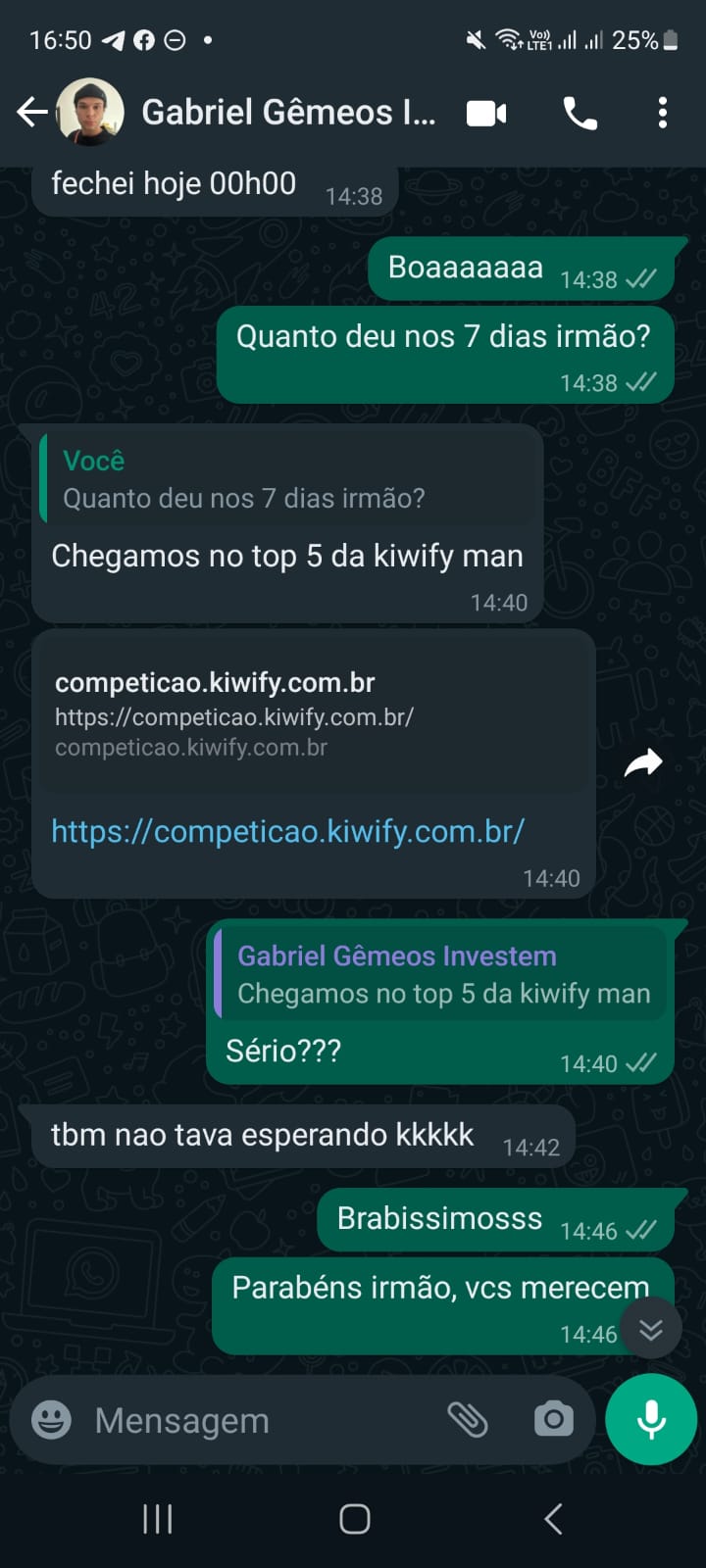Start a voice call with Gabriel
Image resolution: width=706 pixels, height=1568 pixels.
(580, 114)
